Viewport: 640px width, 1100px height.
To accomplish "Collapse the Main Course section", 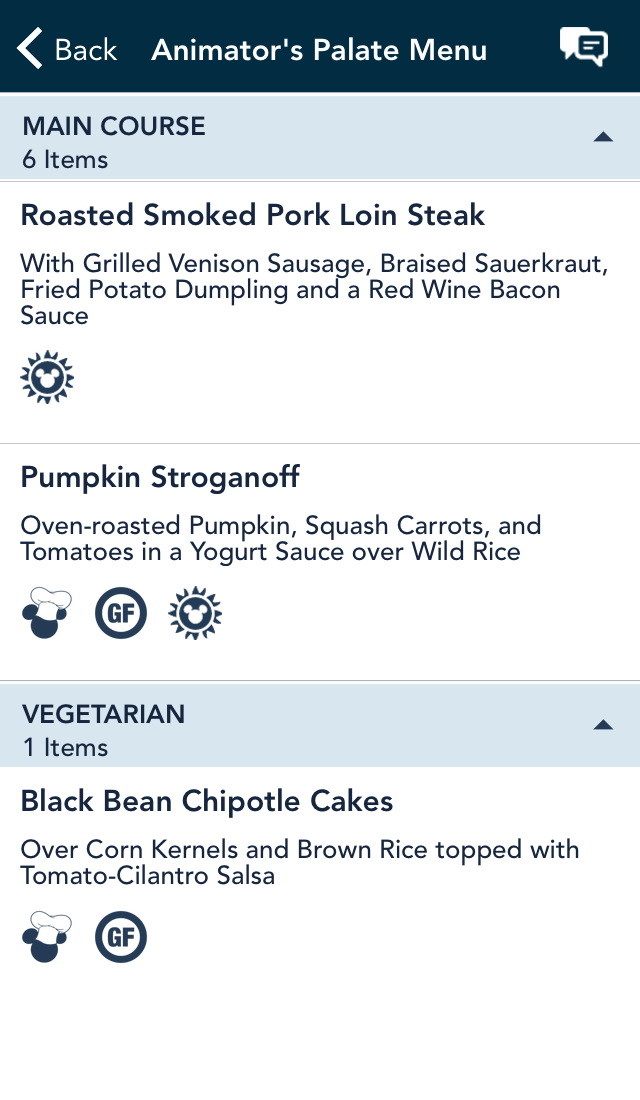I will (x=603, y=138).
